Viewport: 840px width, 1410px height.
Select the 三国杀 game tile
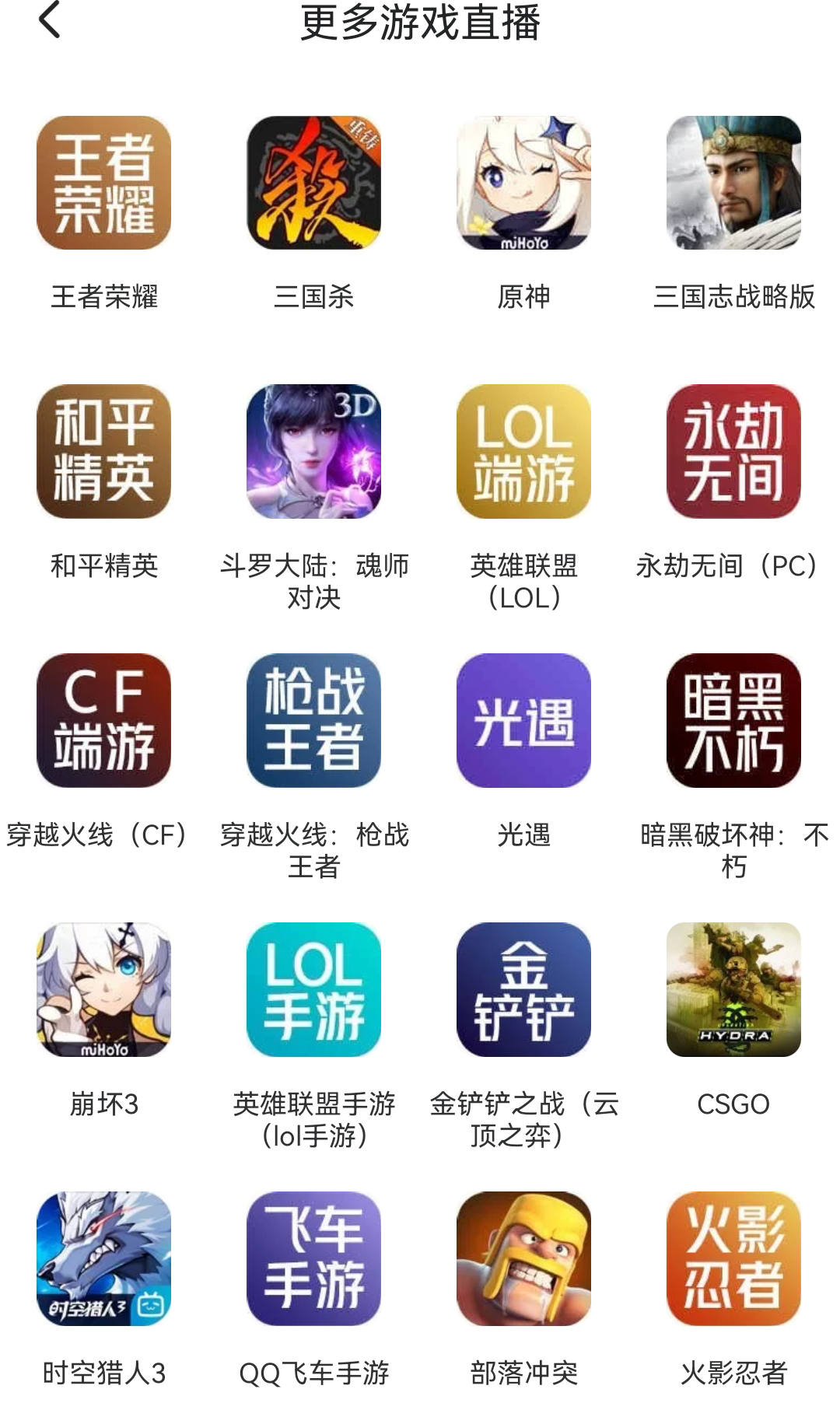313,184
